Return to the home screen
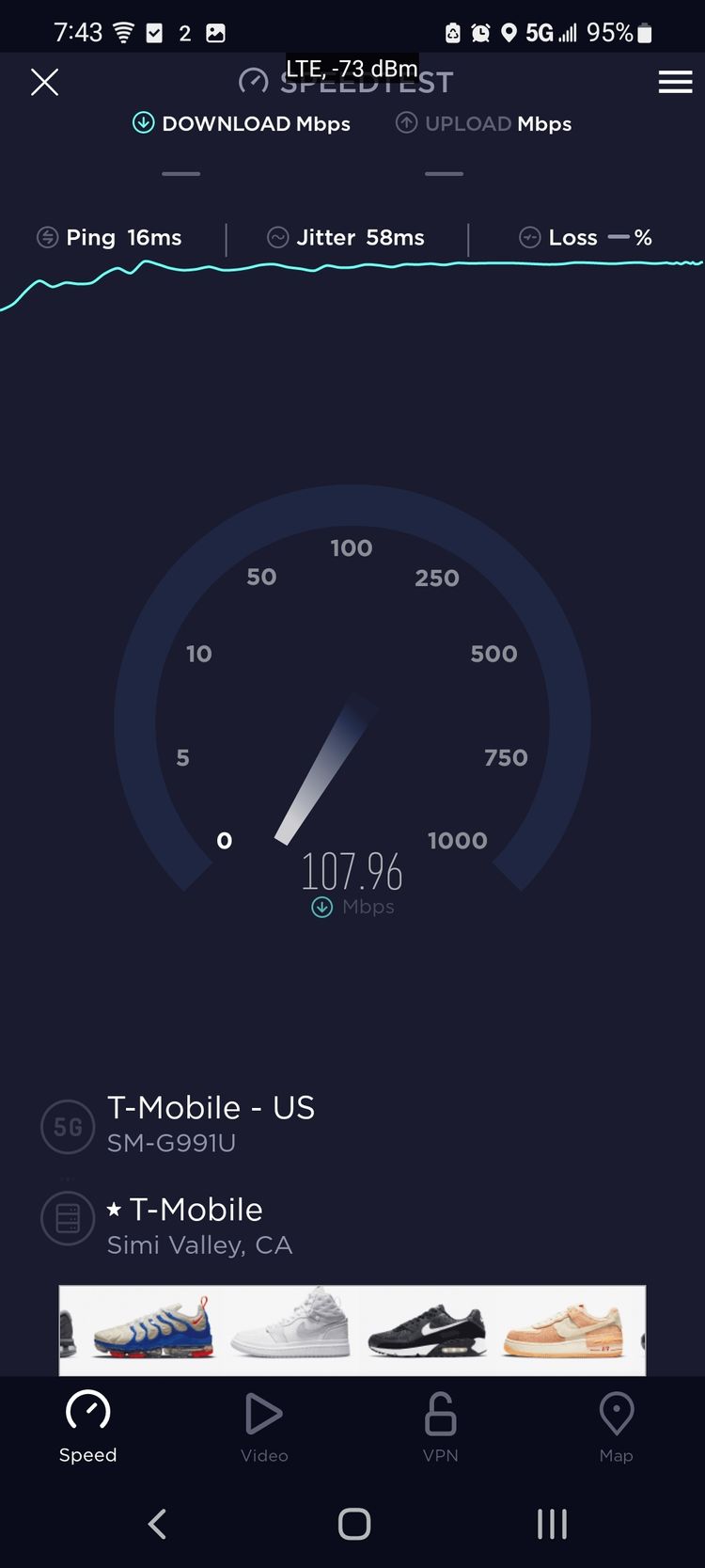Viewport: 705px width, 1568px height. pos(353,1524)
